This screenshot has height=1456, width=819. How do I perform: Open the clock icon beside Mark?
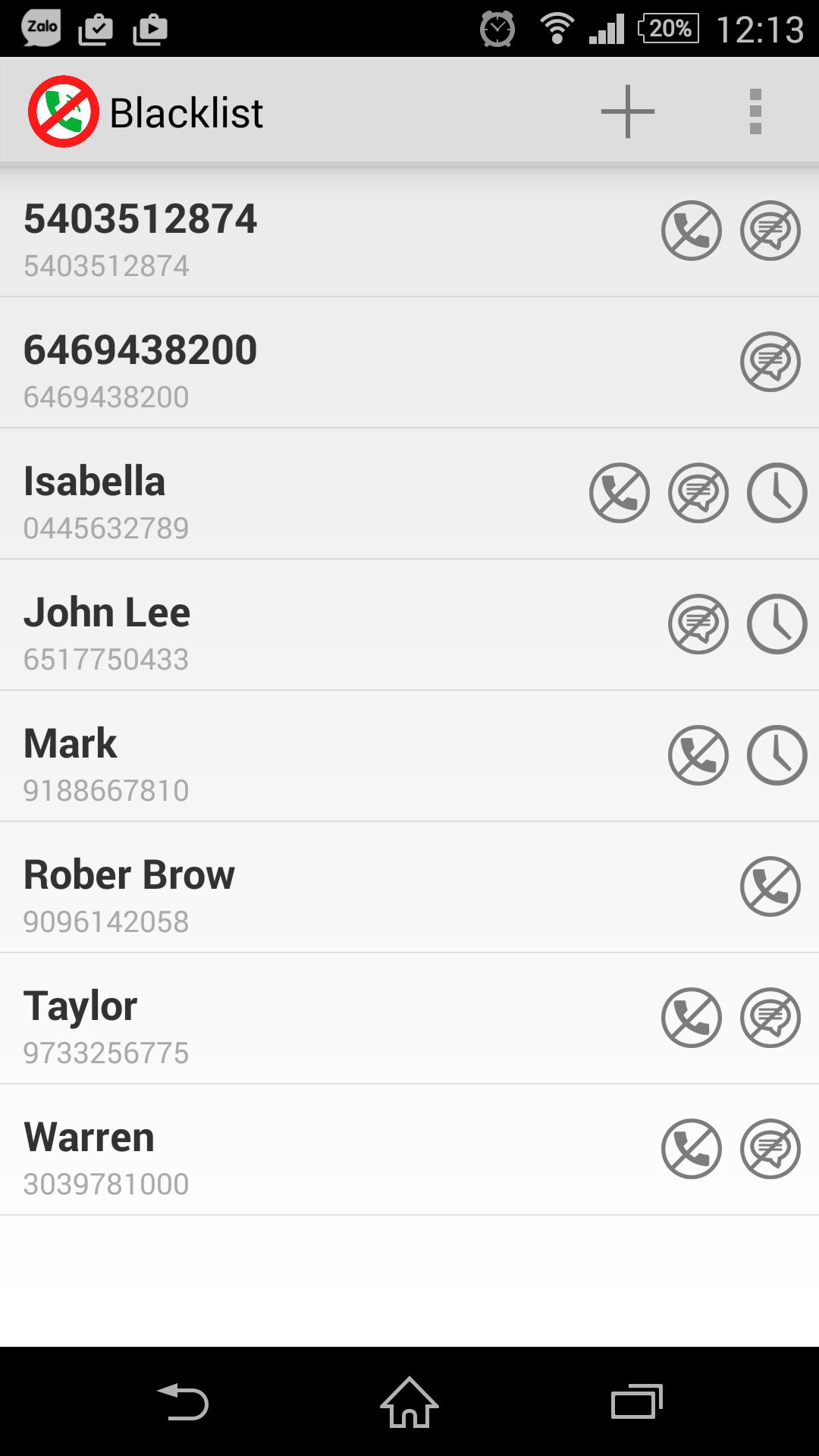coord(776,755)
